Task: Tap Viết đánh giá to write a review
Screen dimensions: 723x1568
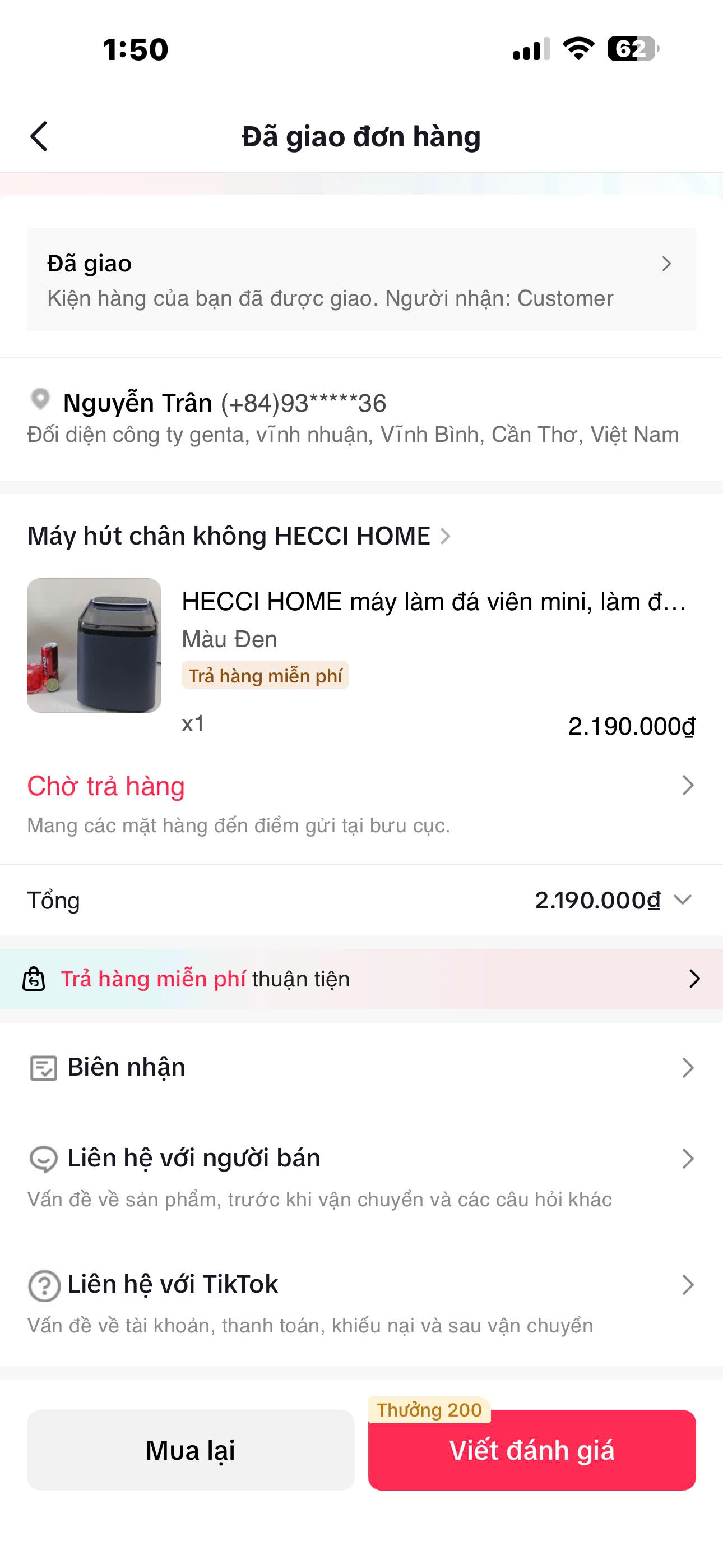Action: point(531,1450)
